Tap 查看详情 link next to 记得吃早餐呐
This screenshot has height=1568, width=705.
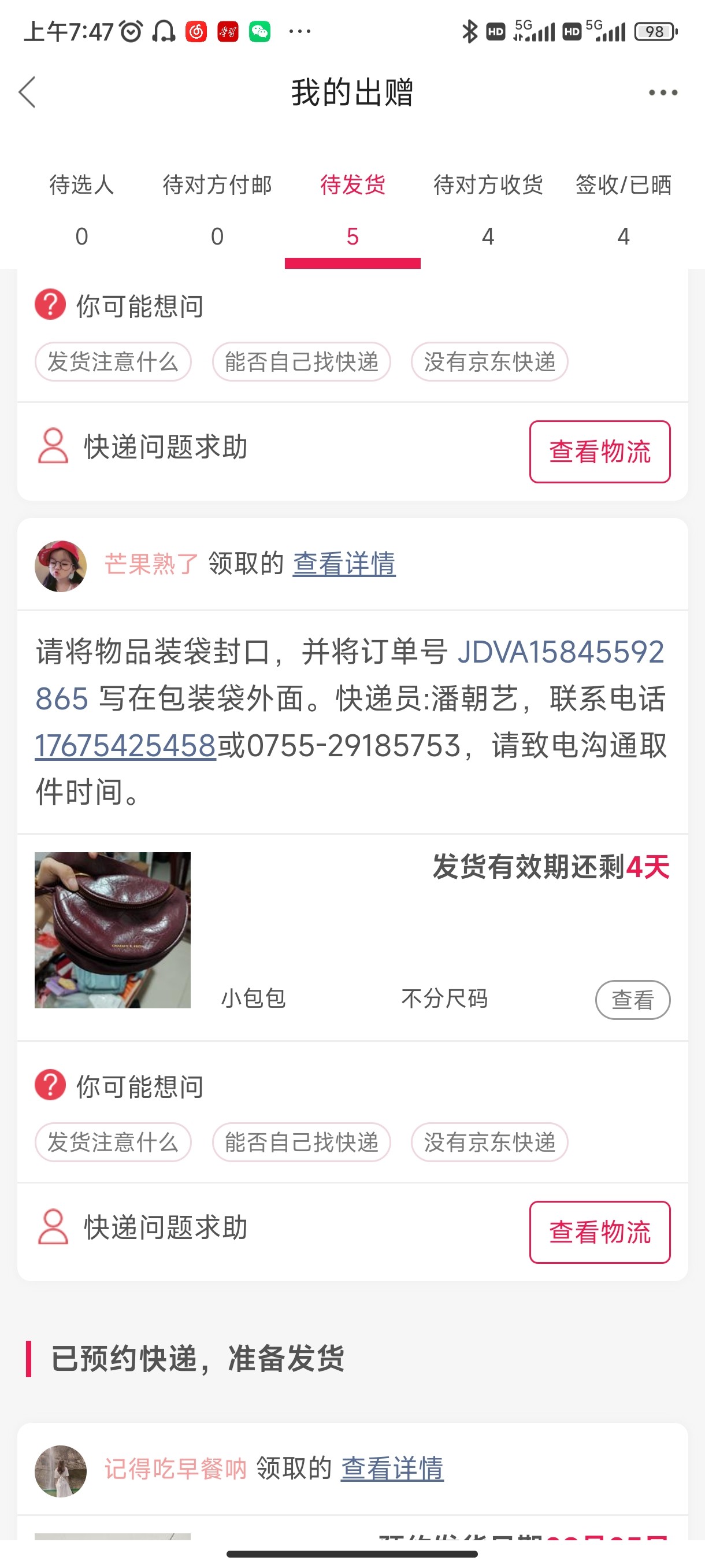392,1469
